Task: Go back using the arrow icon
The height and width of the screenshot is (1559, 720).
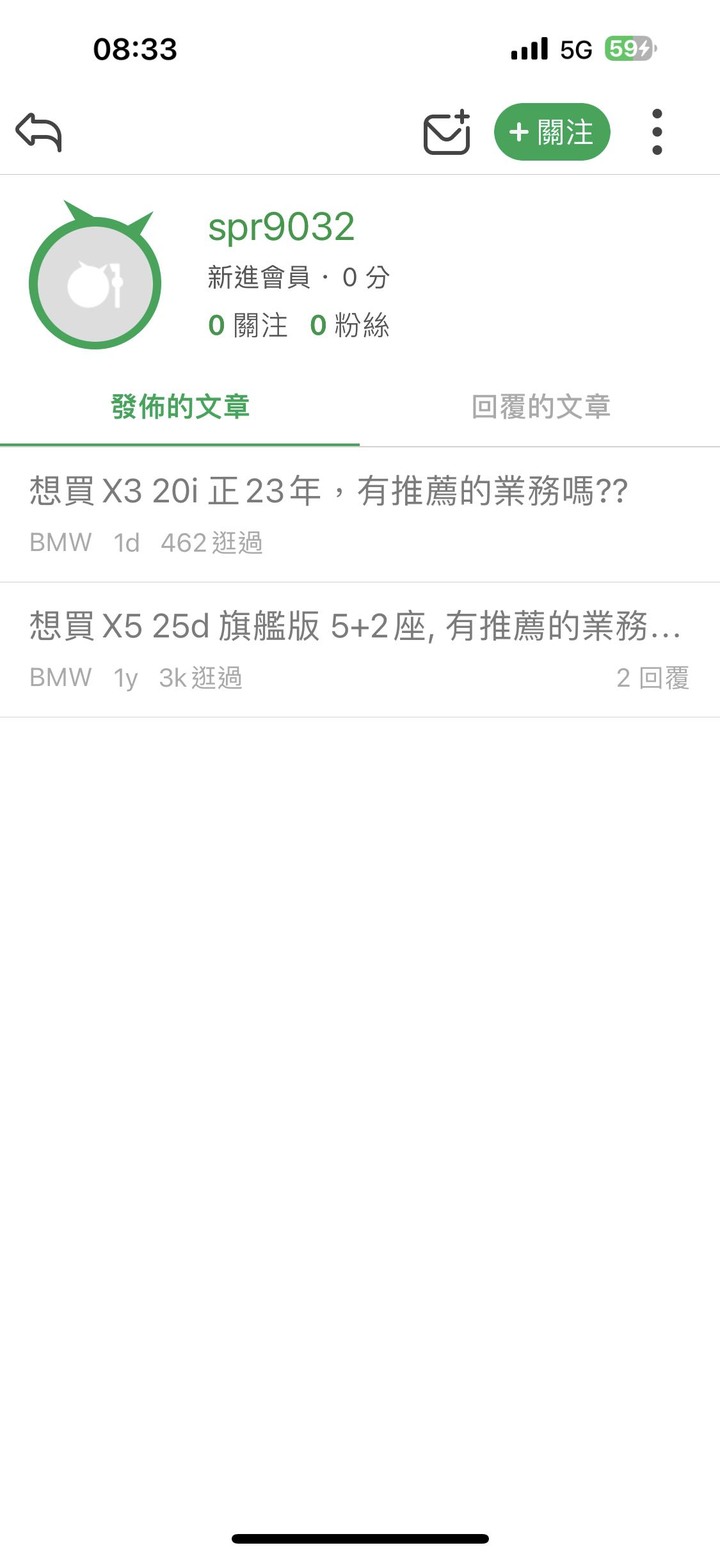Action: 39,131
